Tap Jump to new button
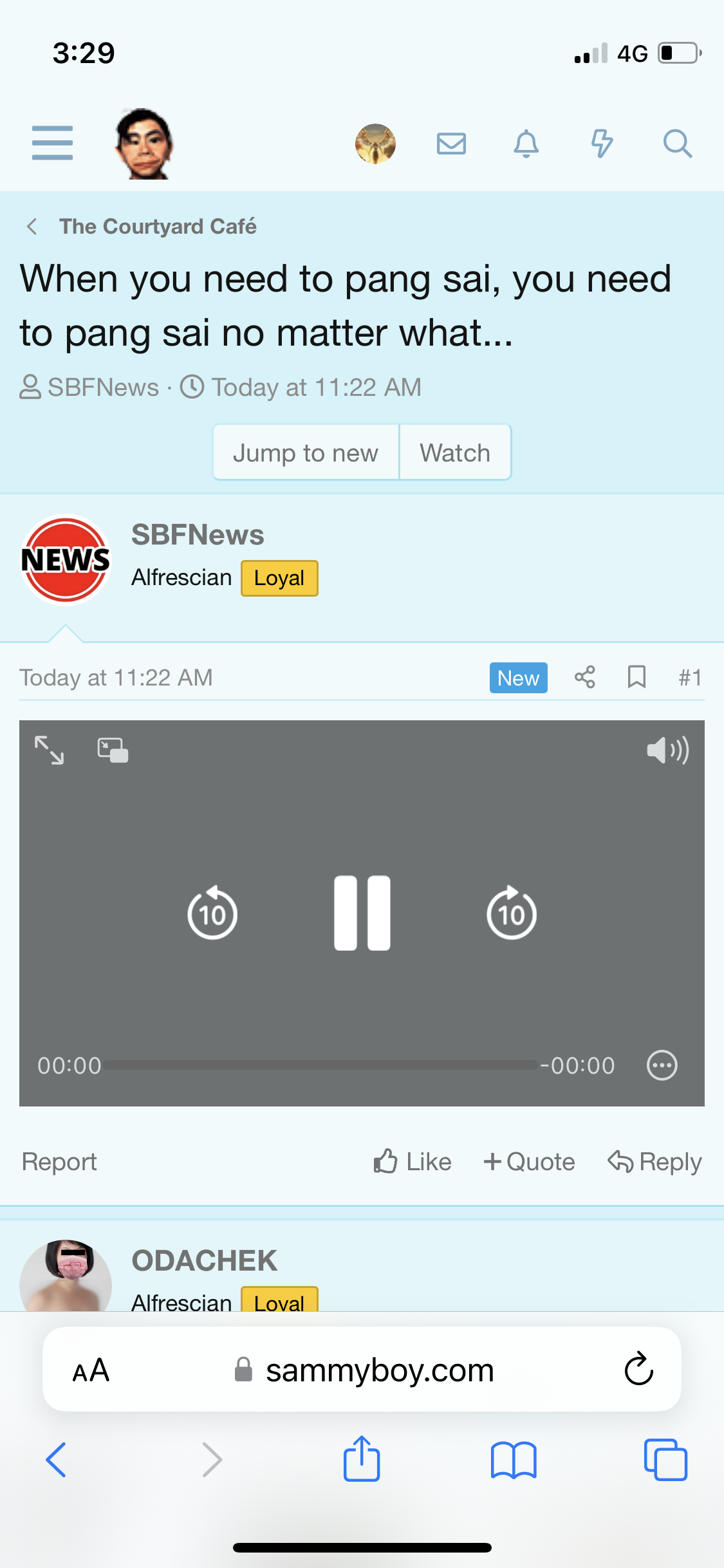The height and width of the screenshot is (1568, 724). (306, 453)
